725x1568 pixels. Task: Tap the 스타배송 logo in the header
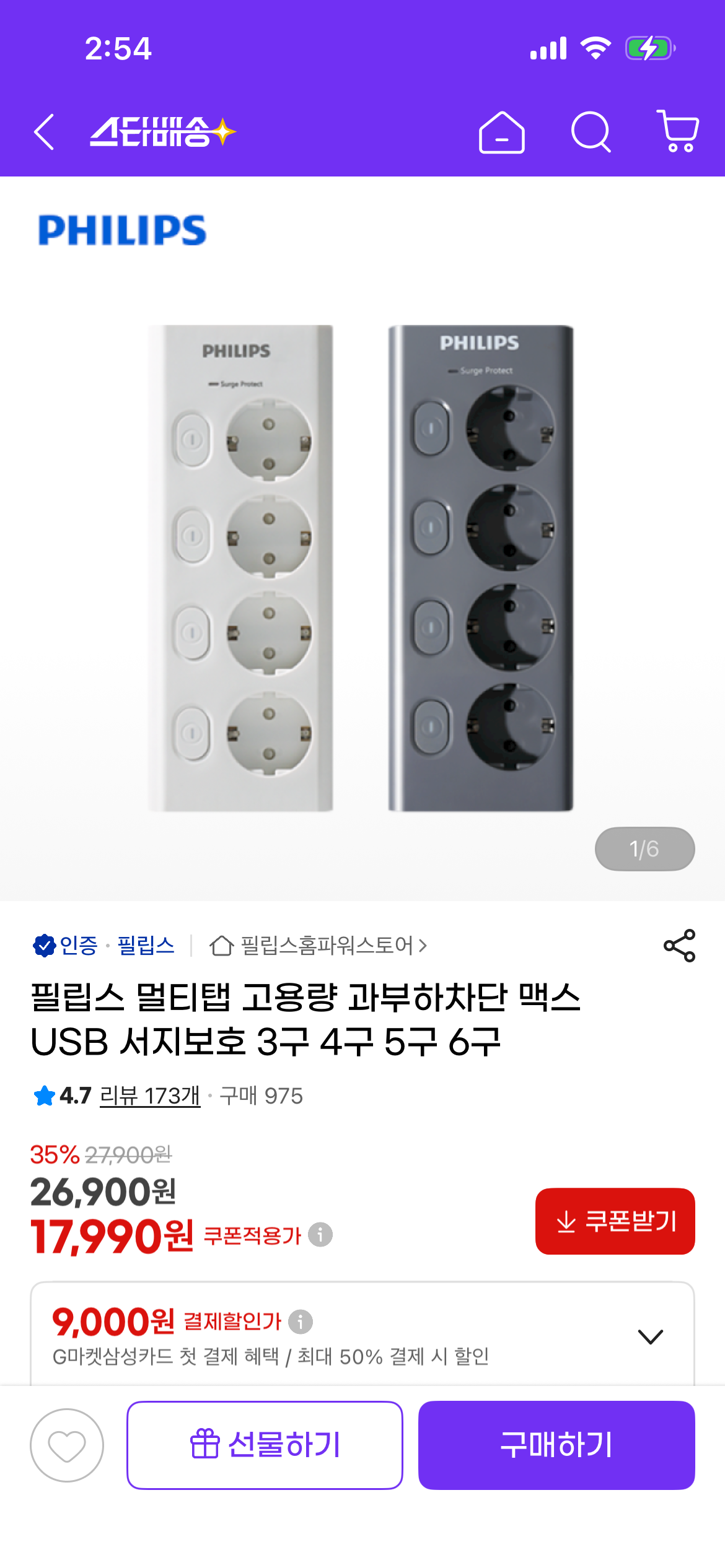click(x=162, y=132)
